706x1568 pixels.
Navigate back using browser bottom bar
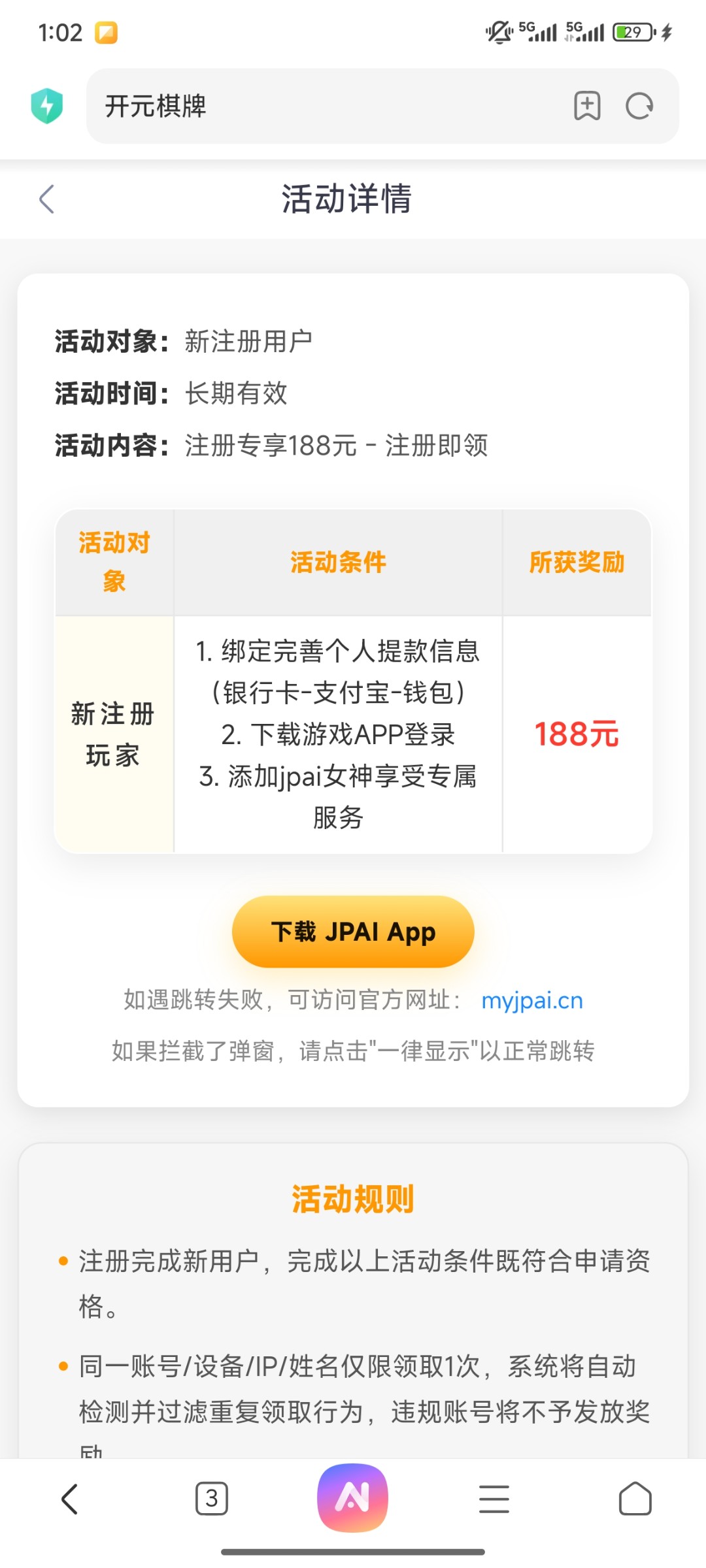[x=70, y=1499]
